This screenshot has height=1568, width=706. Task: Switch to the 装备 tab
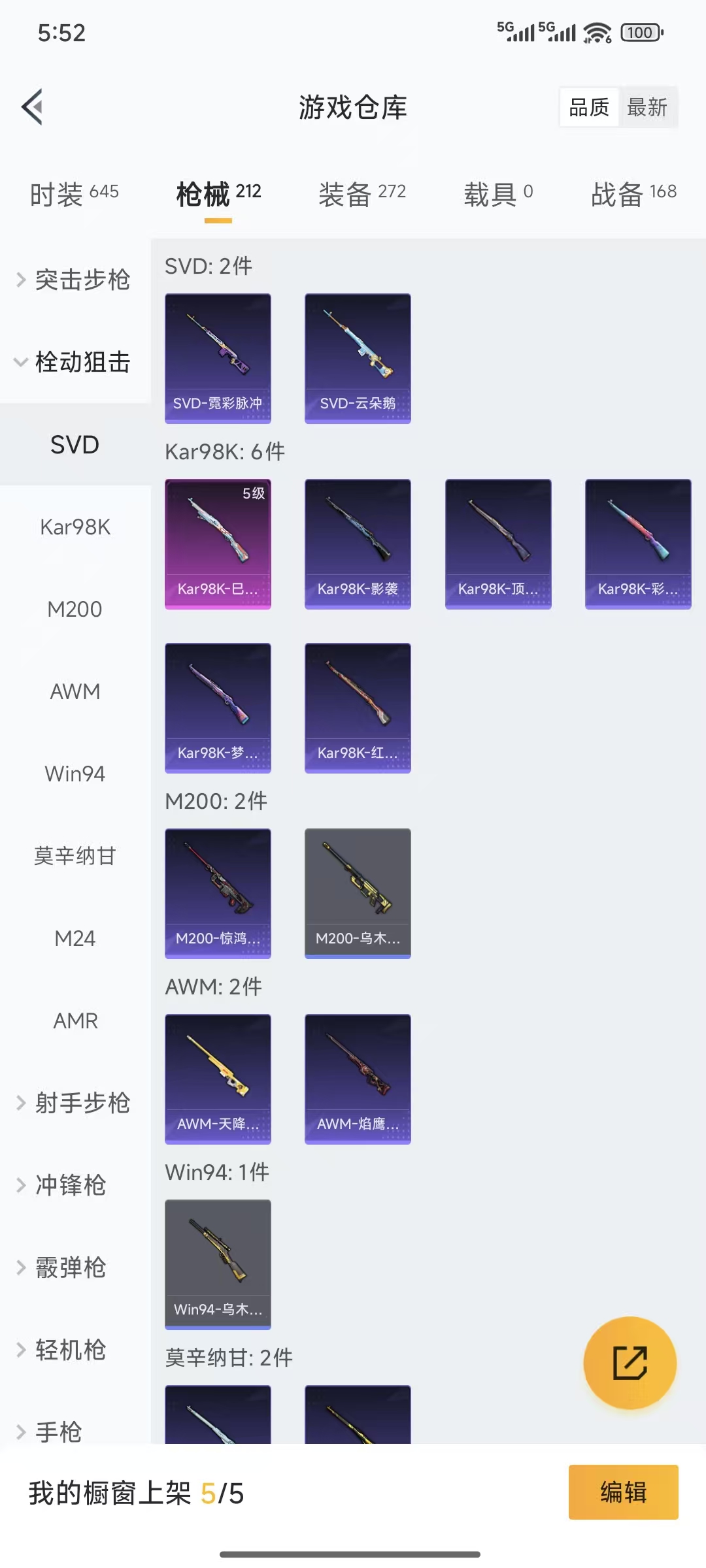tap(362, 193)
